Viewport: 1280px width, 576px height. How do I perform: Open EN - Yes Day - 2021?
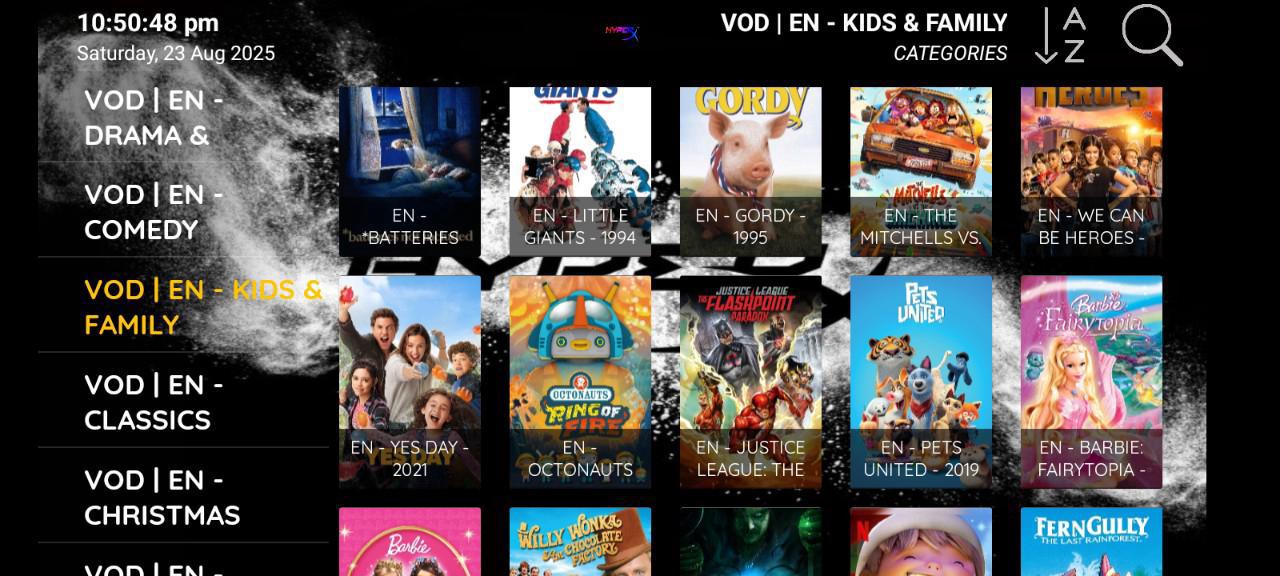coord(410,382)
